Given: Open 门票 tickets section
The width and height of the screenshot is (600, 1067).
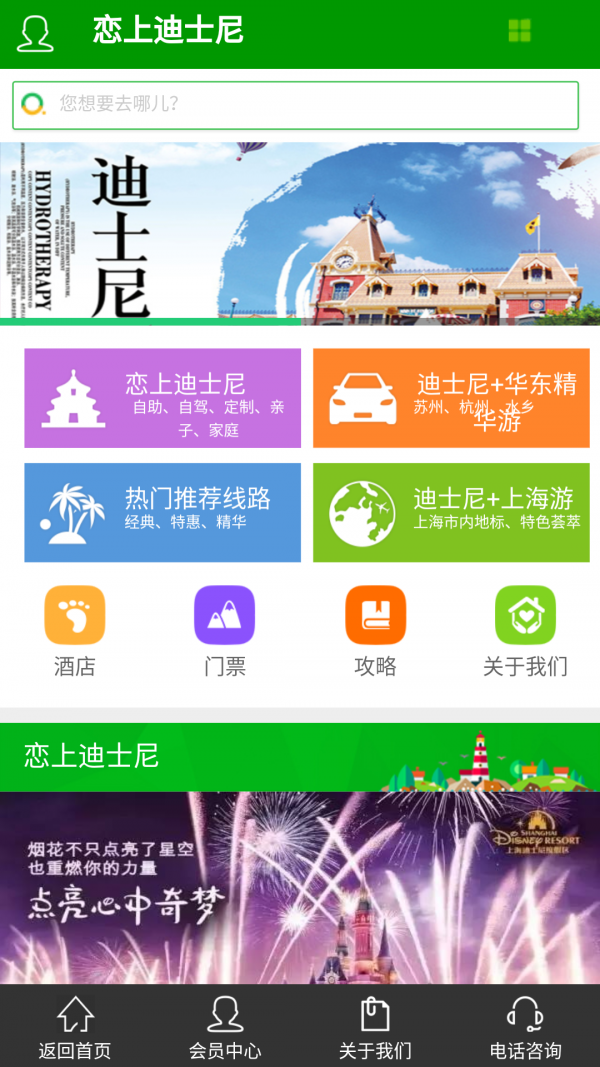Looking at the screenshot, I should [x=224, y=631].
